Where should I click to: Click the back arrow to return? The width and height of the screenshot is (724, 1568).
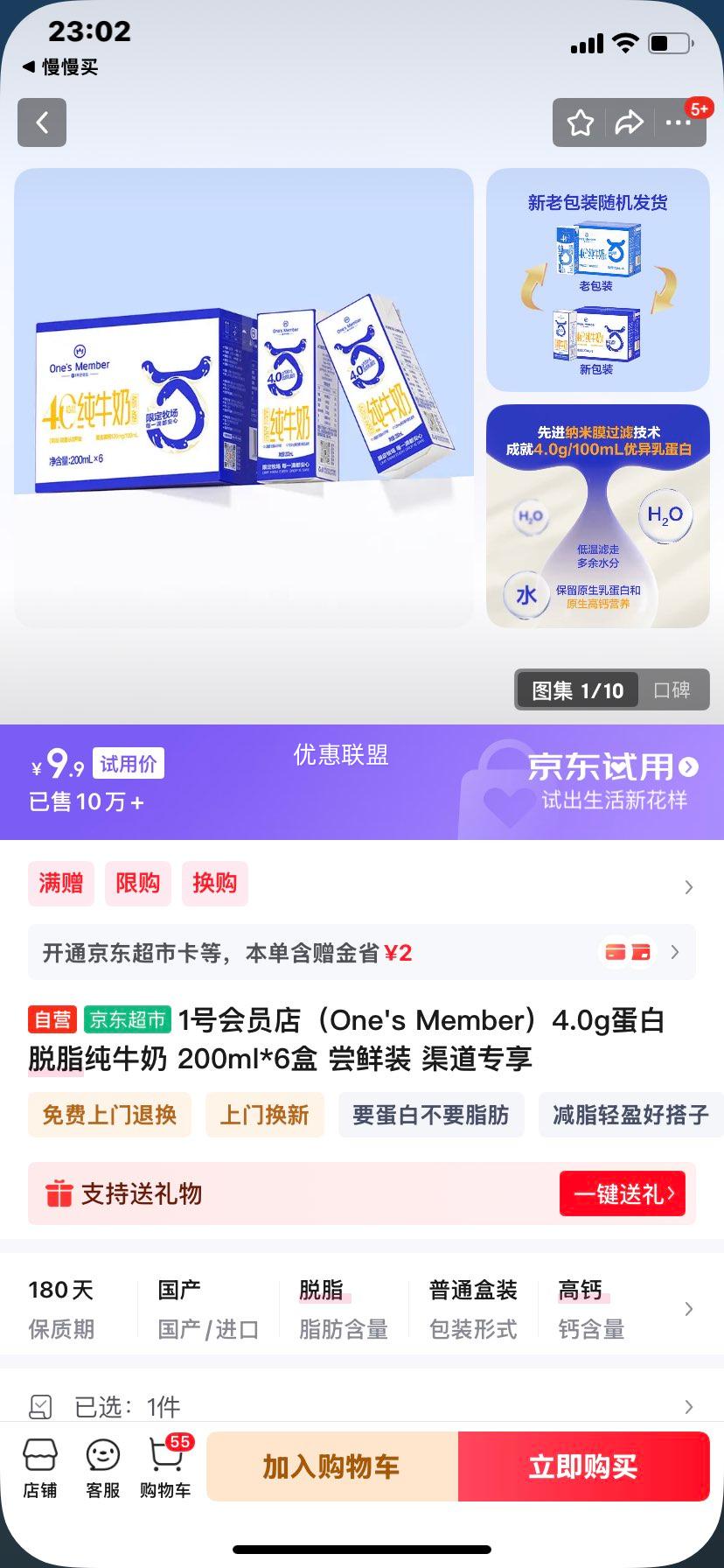point(41,122)
